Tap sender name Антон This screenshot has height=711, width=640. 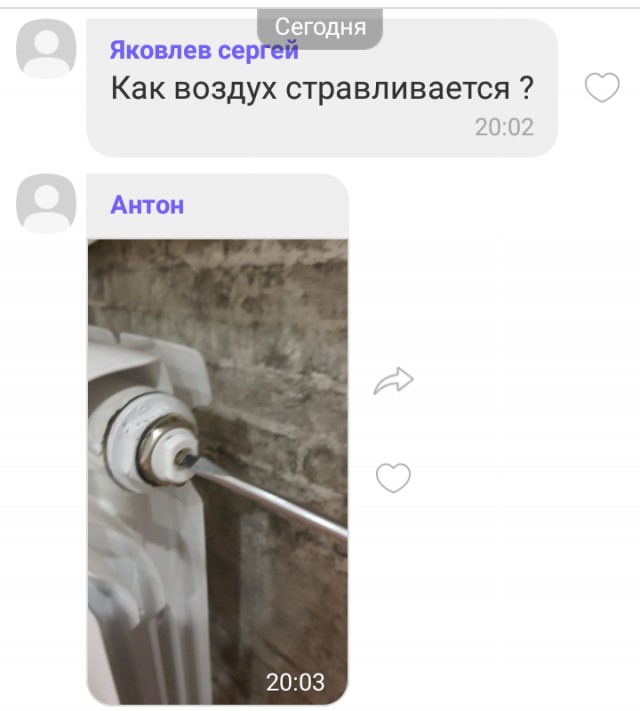pyautogui.click(x=147, y=205)
